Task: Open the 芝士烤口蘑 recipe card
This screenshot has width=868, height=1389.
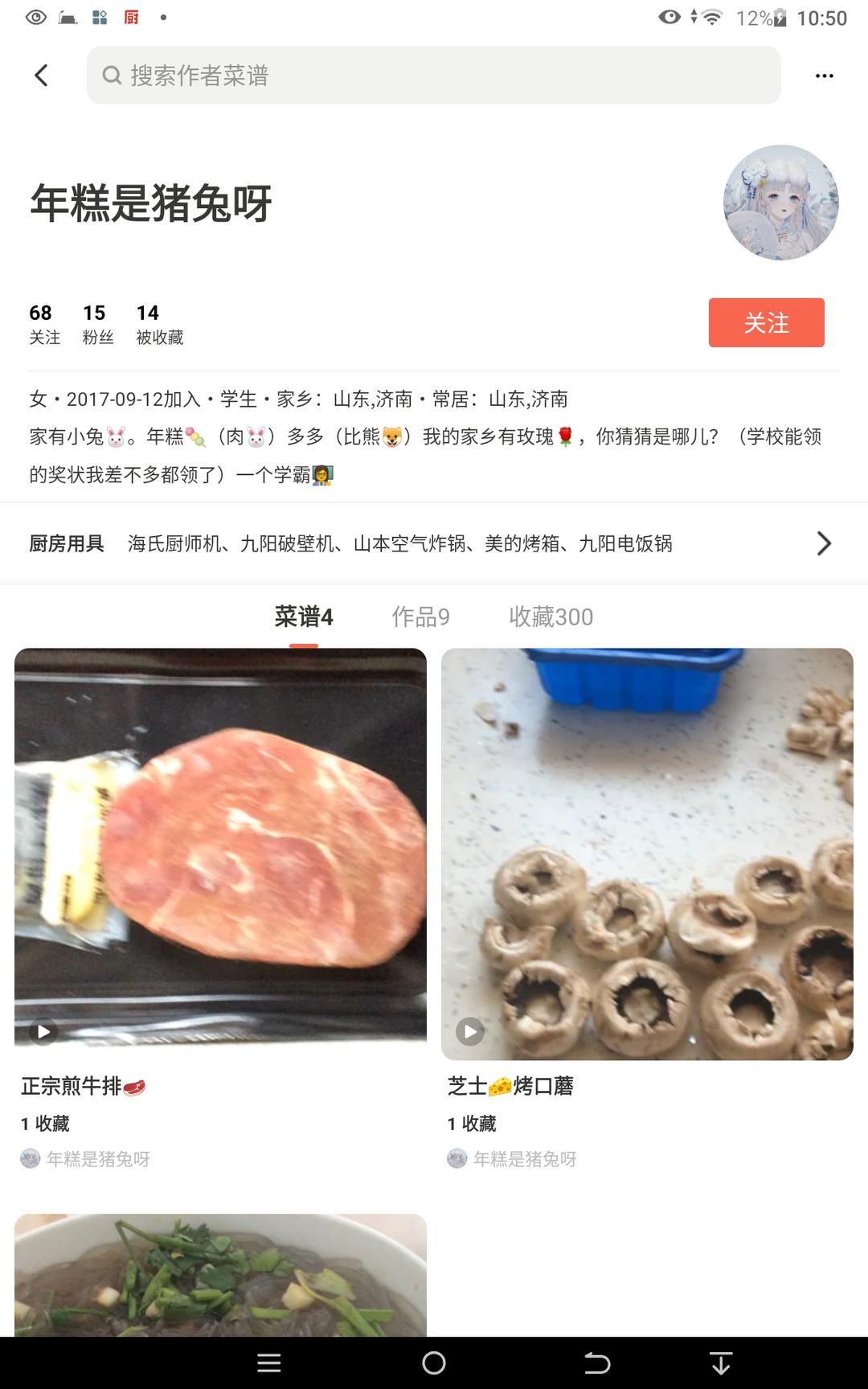Action: pyautogui.click(x=647, y=854)
